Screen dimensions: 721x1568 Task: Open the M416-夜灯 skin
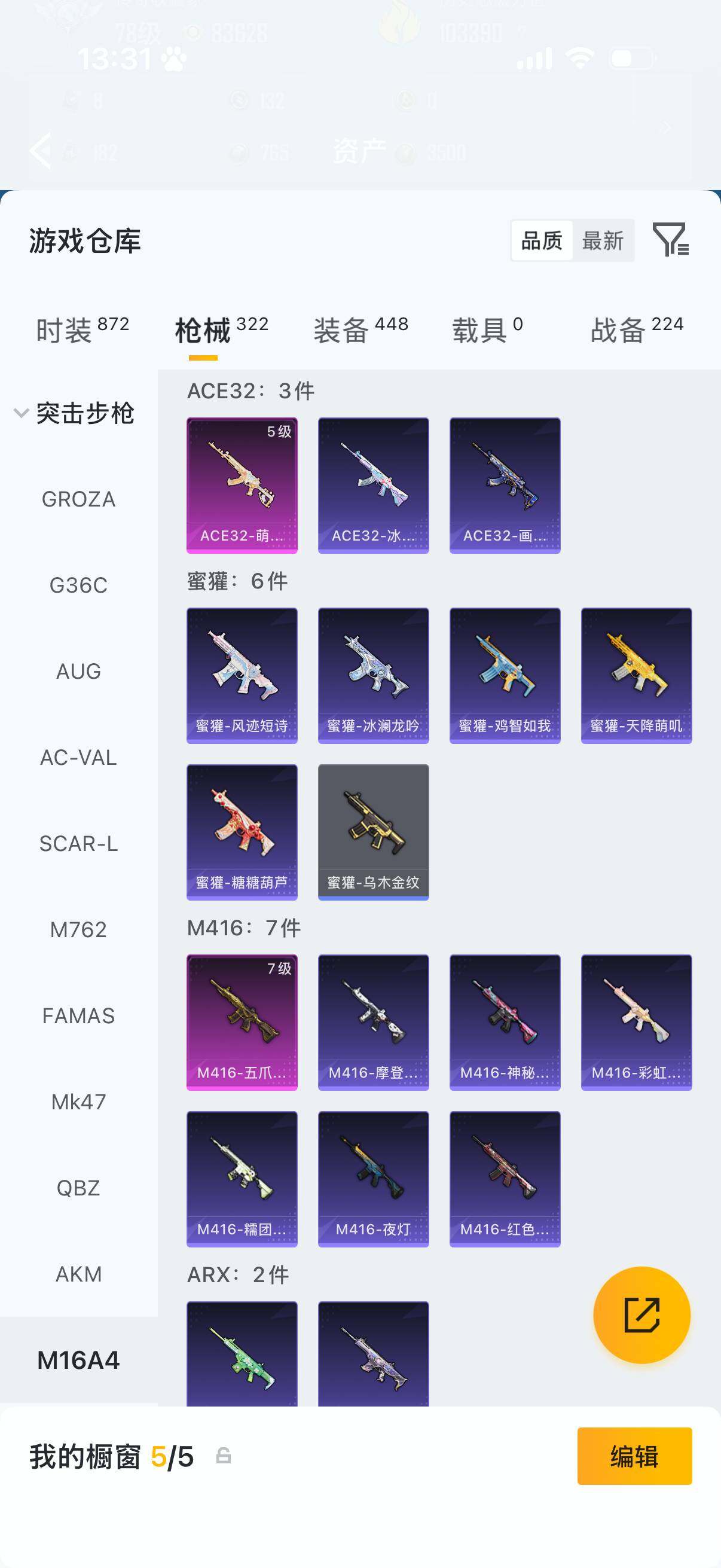coord(373,1179)
